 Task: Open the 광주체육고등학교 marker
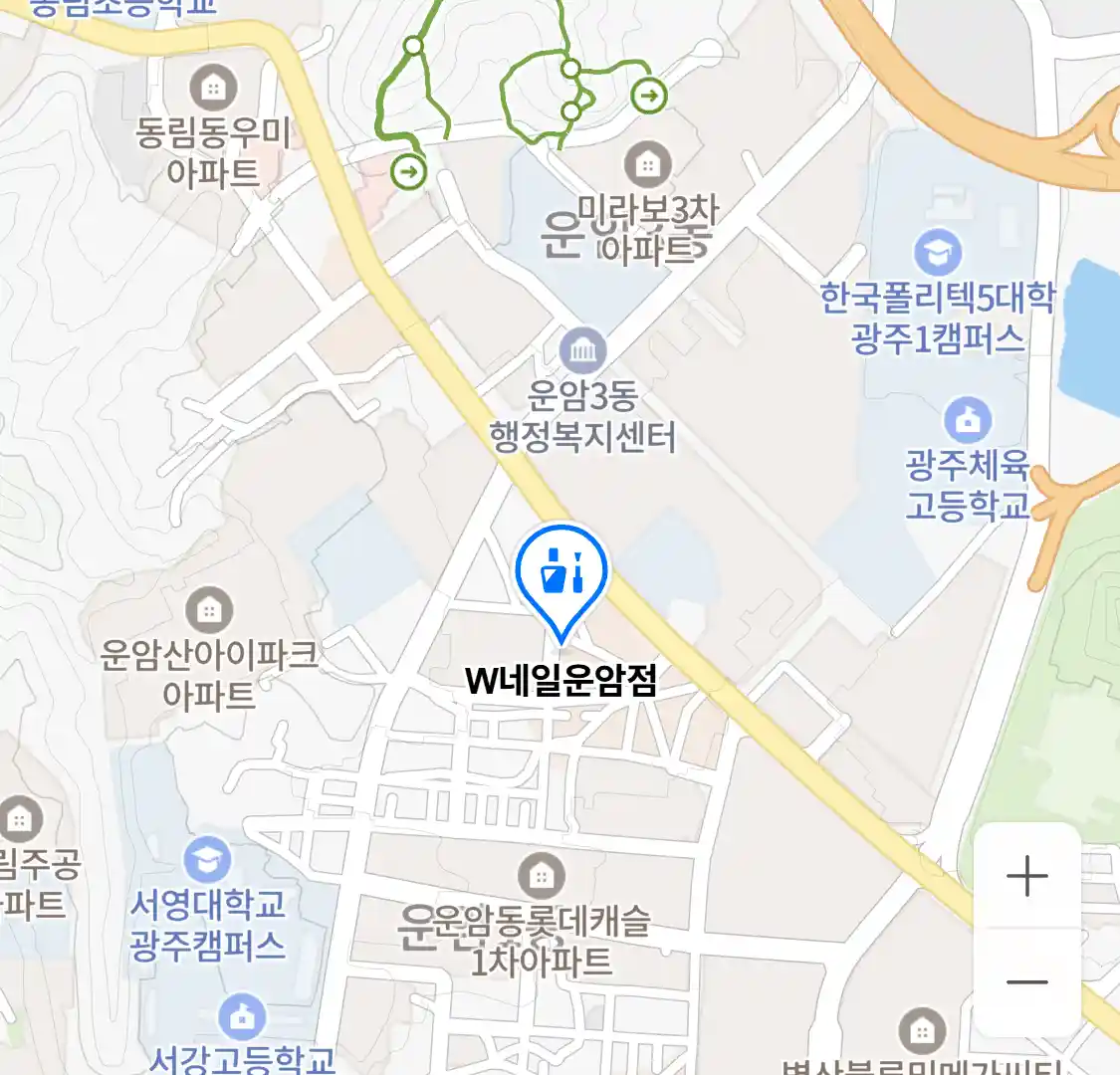point(967,420)
